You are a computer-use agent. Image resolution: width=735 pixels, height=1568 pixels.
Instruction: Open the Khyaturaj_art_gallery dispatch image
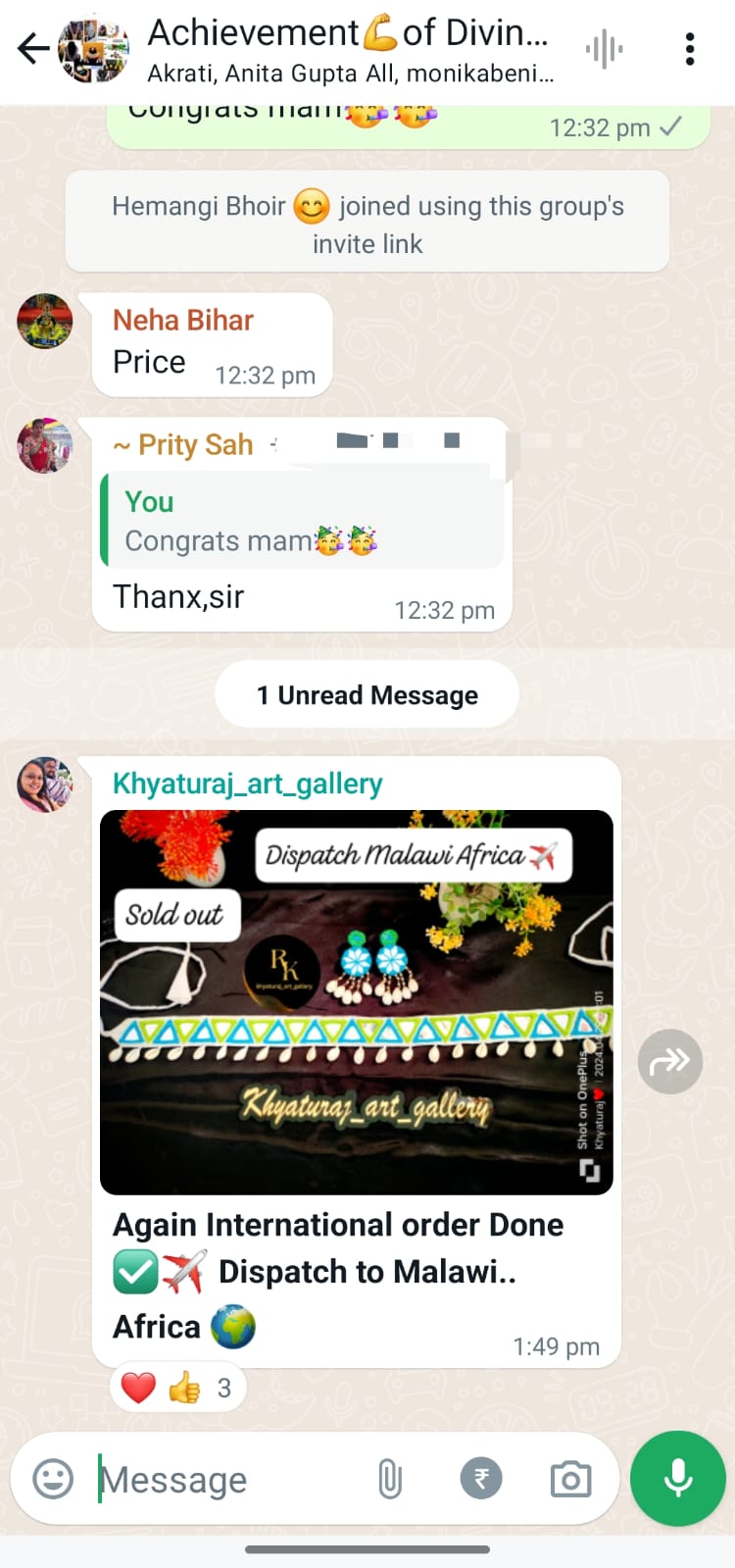356,1001
